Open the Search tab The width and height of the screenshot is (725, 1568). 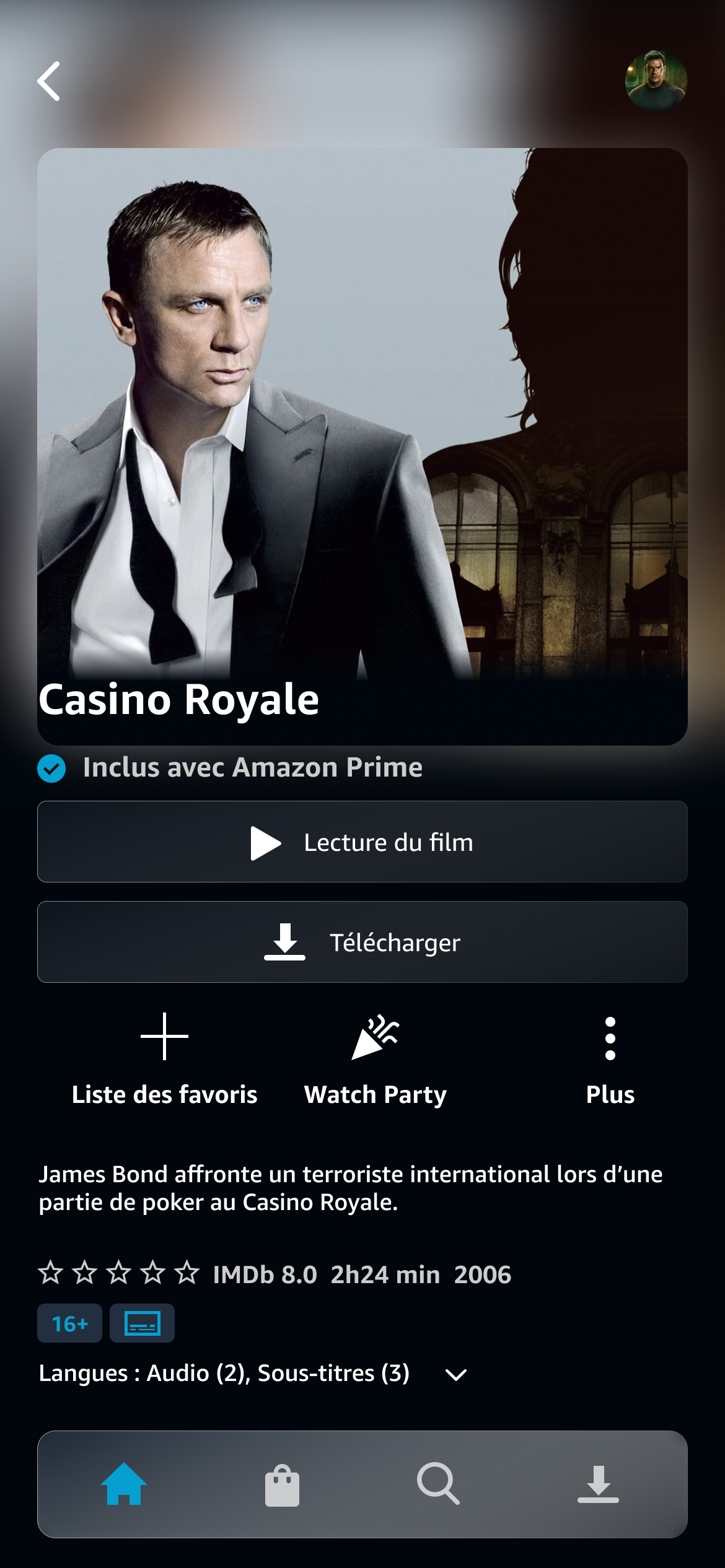coord(438,1484)
